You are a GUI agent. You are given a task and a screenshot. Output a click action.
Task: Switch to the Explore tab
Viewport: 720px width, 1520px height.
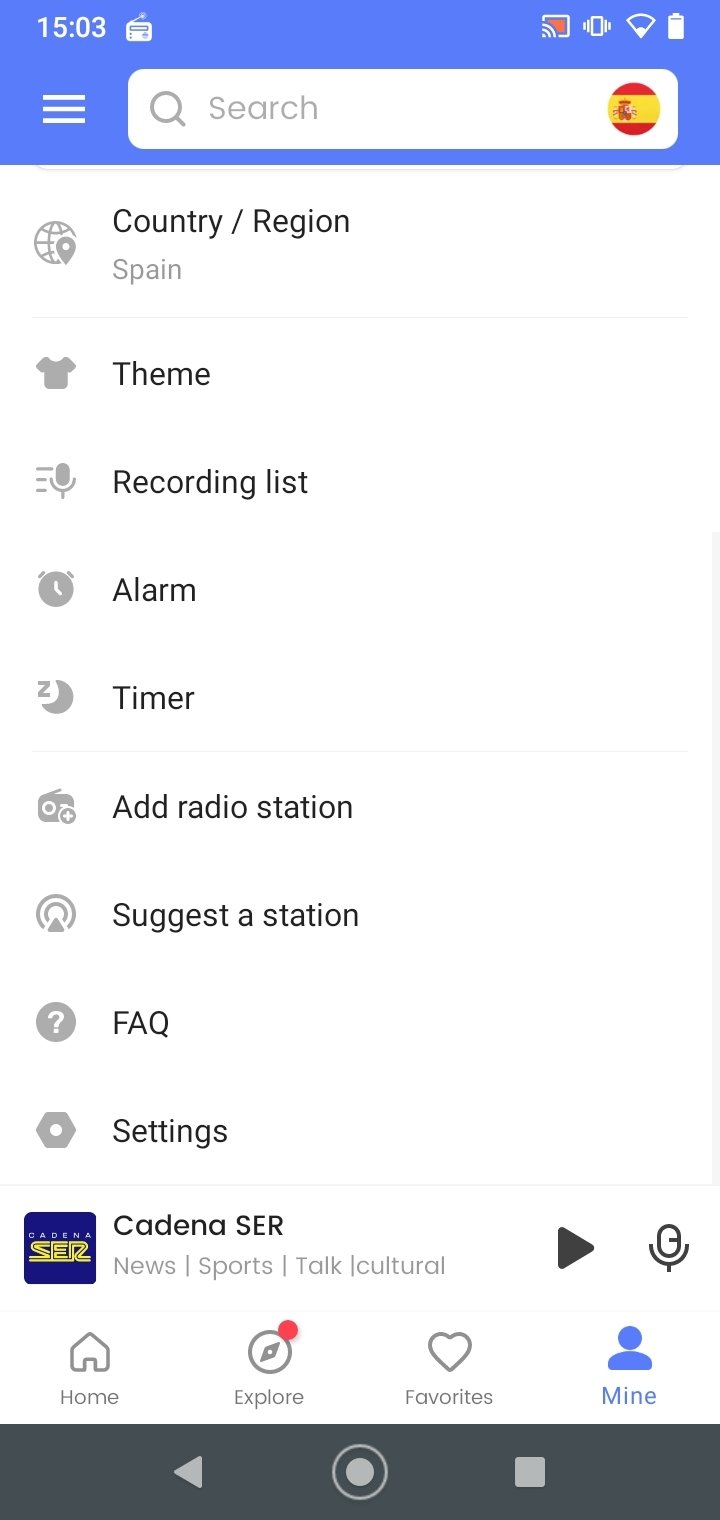tap(269, 1369)
